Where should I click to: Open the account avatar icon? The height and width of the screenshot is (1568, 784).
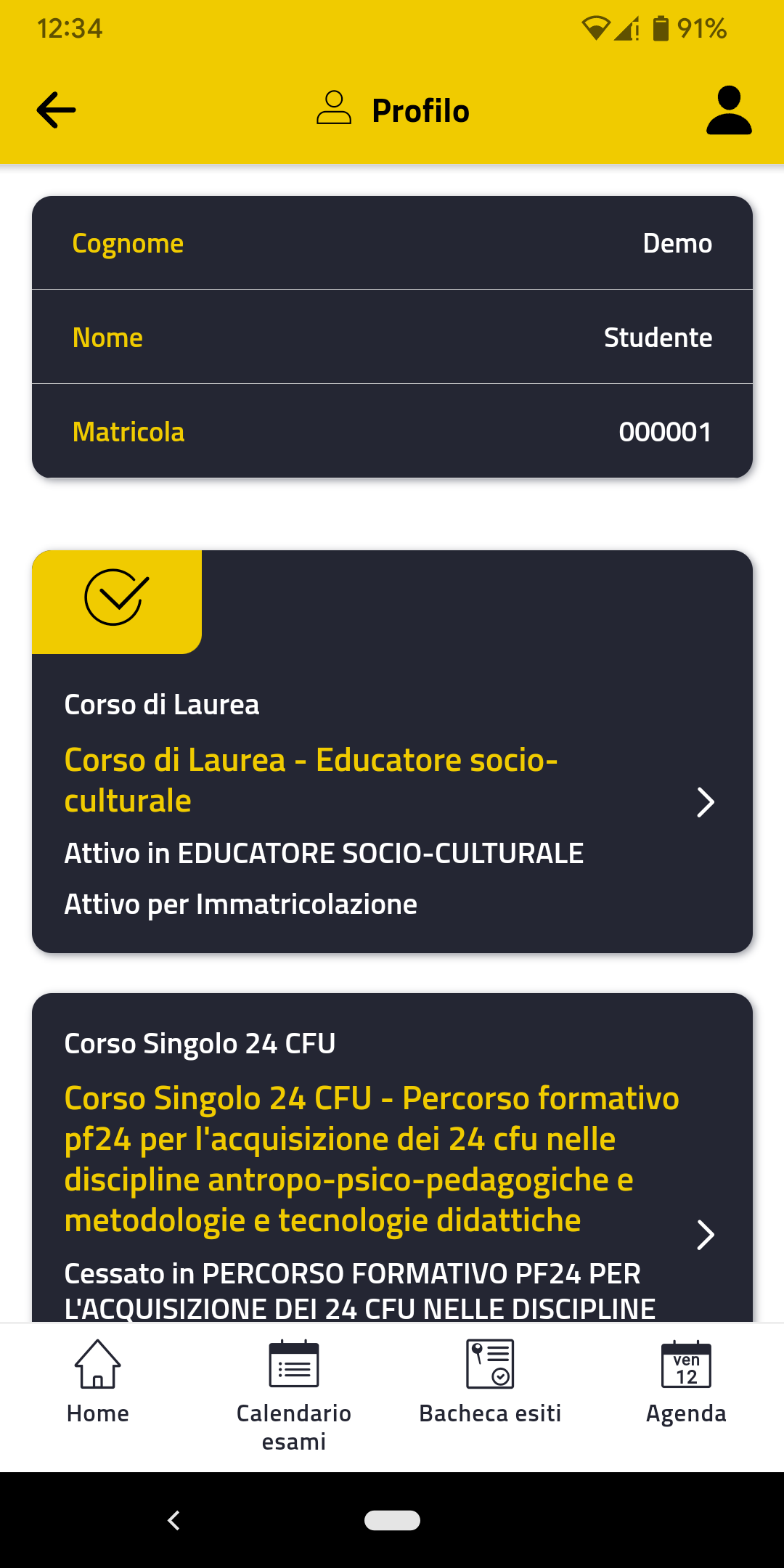coord(729,110)
